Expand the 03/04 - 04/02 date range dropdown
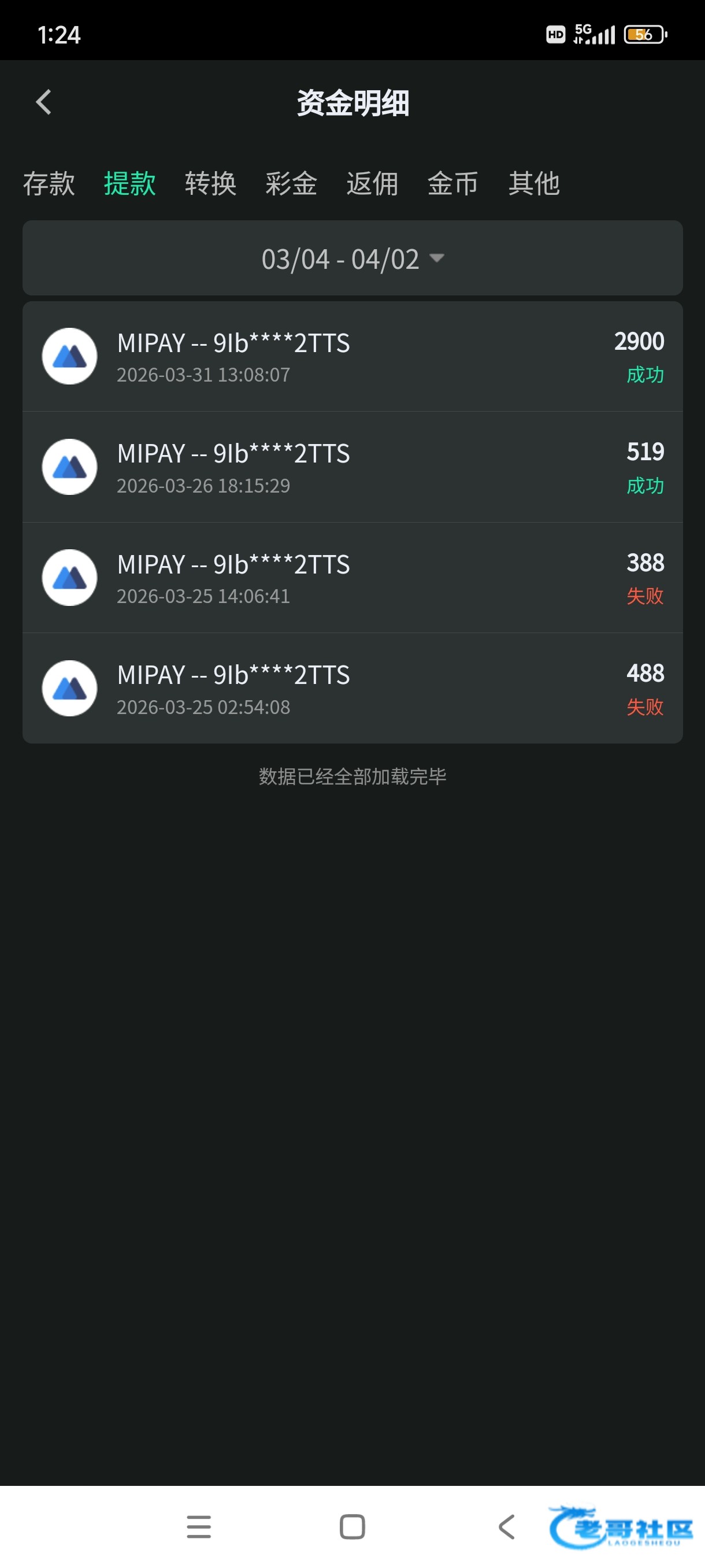This screenshot has height=1568, width=705. 352,258
